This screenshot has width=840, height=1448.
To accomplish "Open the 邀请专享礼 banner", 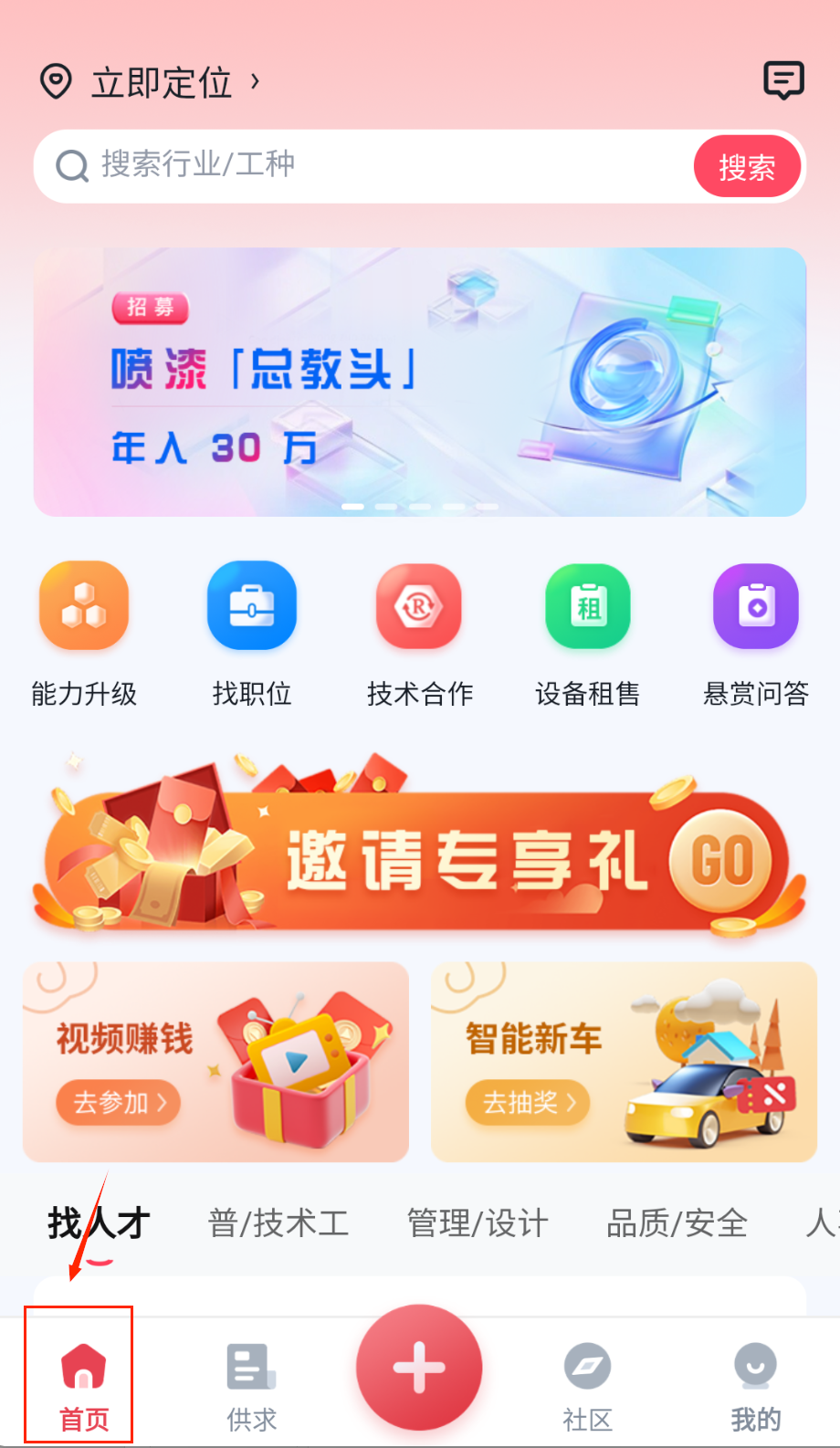I will [x=420, y=858].
